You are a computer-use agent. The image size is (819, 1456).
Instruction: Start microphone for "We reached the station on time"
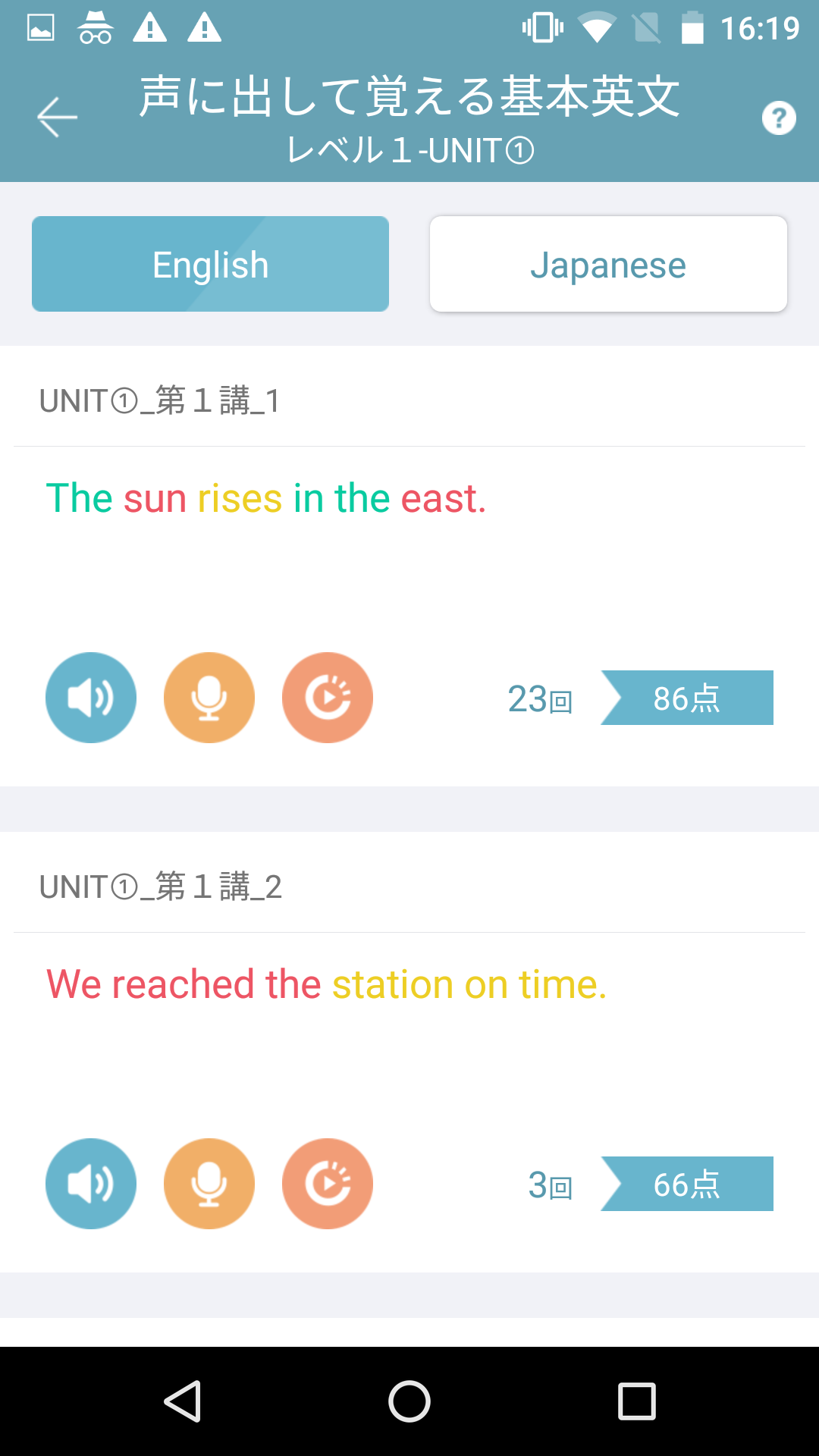pyautogui.click(x=209, y=1184)
